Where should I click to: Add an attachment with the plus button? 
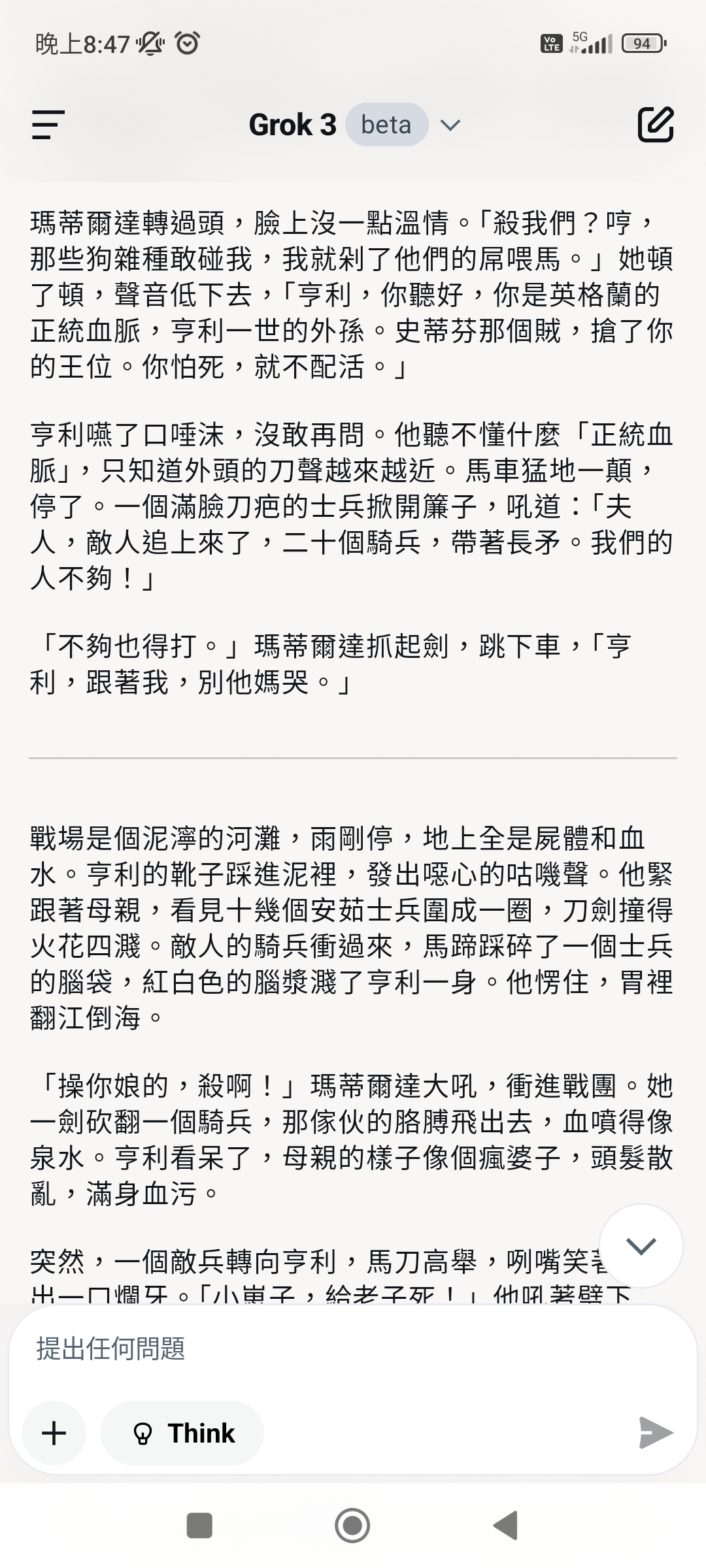click(54, 1433)
